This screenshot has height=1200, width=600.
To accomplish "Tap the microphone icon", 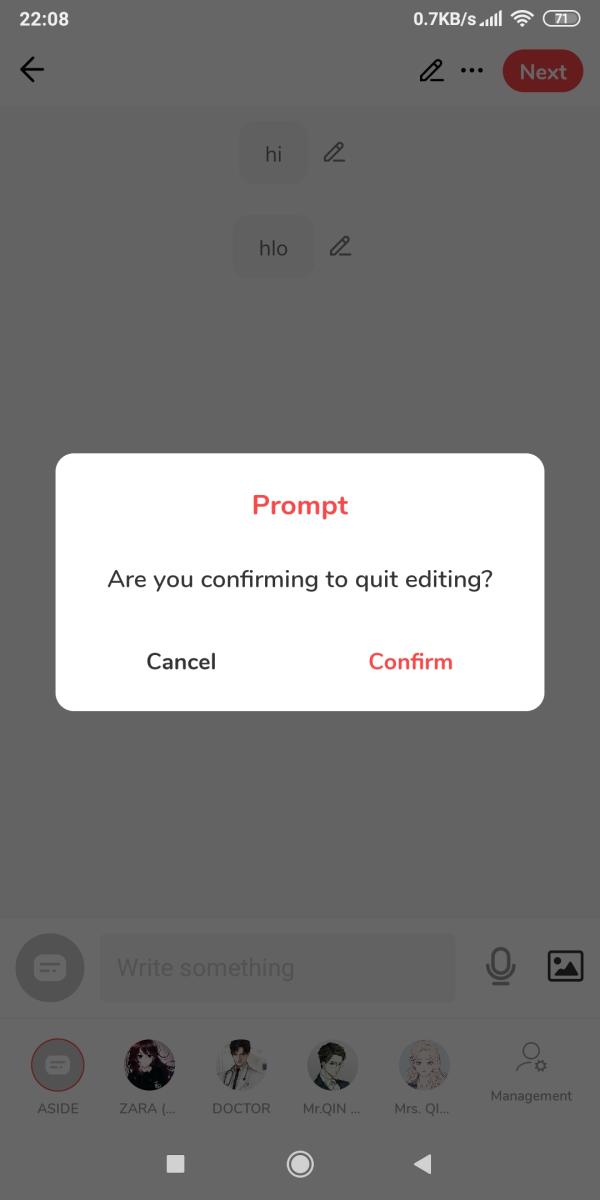I will (x=500, y=966).
